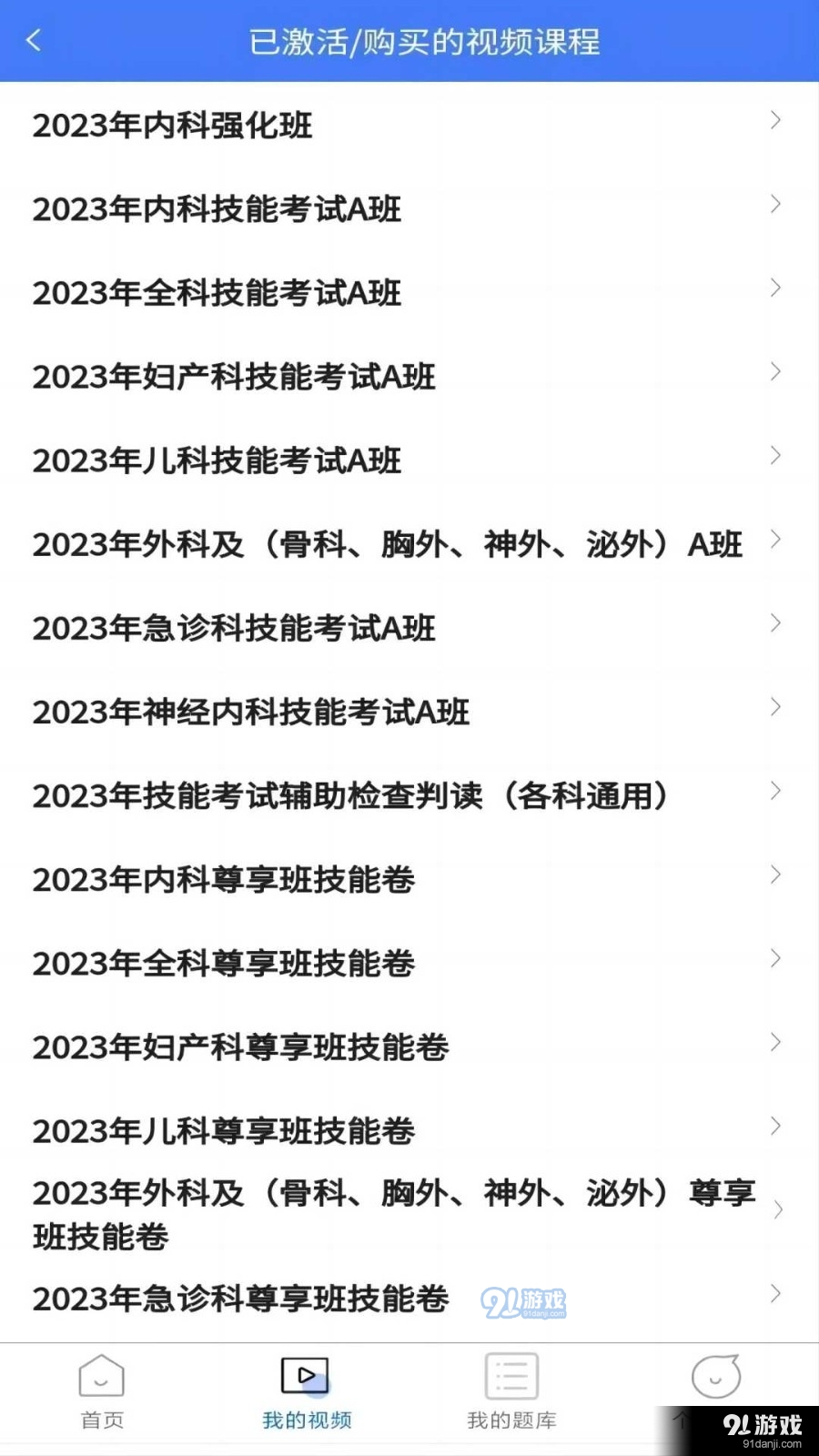The image size is (819, 1456).
Task: Switch to the 我的题库 tab
Action: [511, 1392]
